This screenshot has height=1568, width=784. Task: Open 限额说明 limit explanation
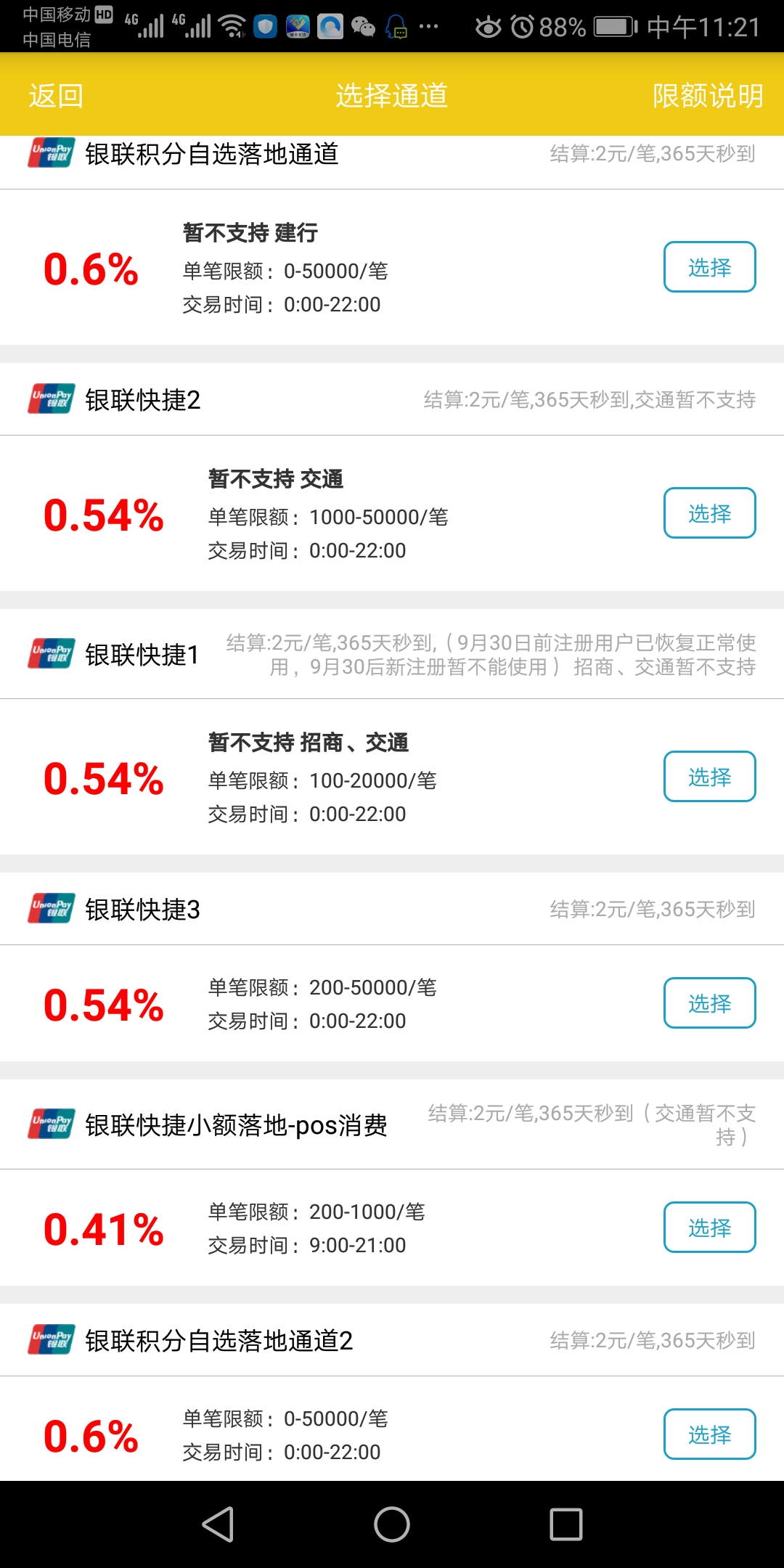click(x=708, y=96)
